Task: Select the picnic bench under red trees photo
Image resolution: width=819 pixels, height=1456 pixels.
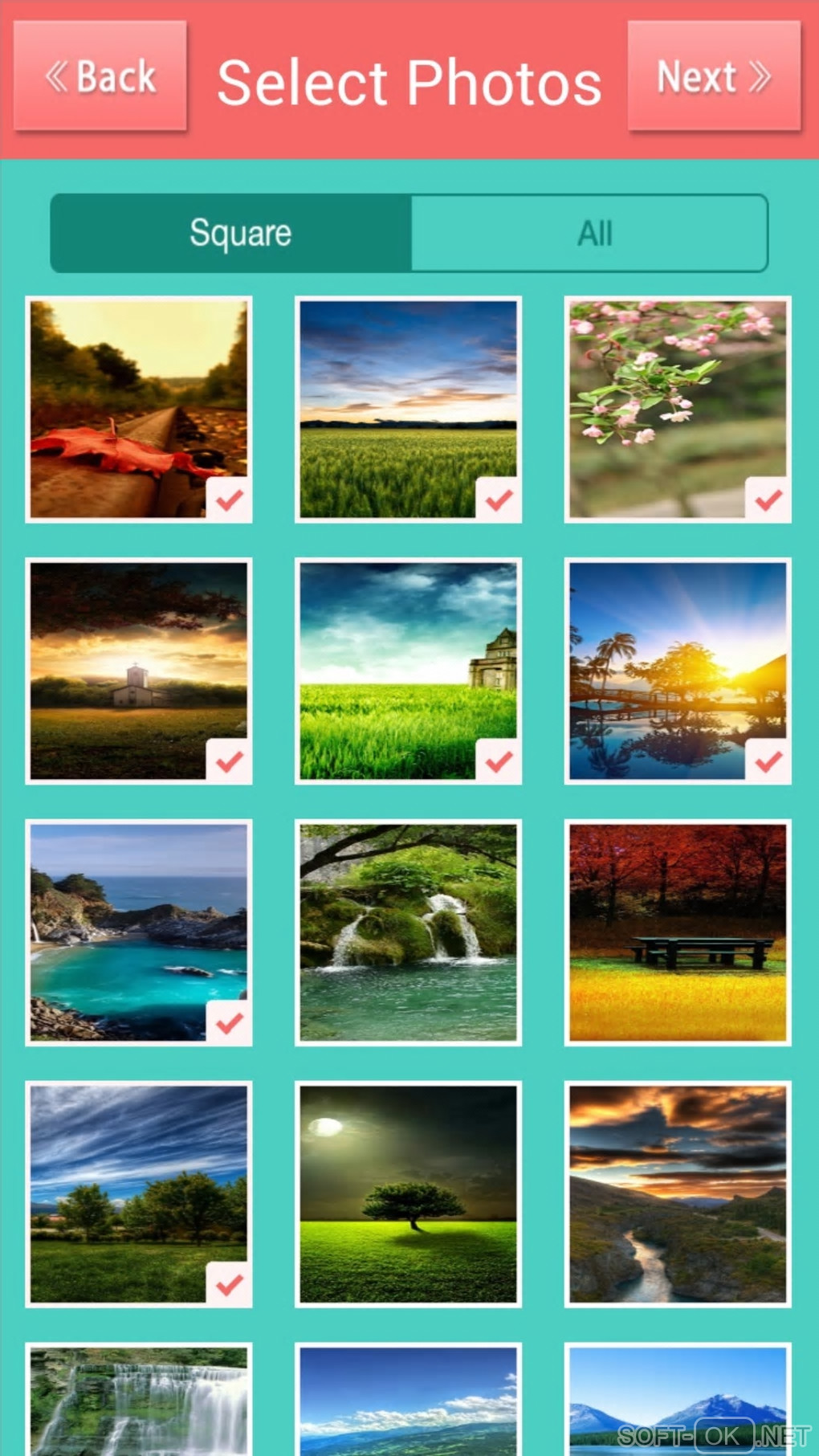Action: tap(678, 932)
